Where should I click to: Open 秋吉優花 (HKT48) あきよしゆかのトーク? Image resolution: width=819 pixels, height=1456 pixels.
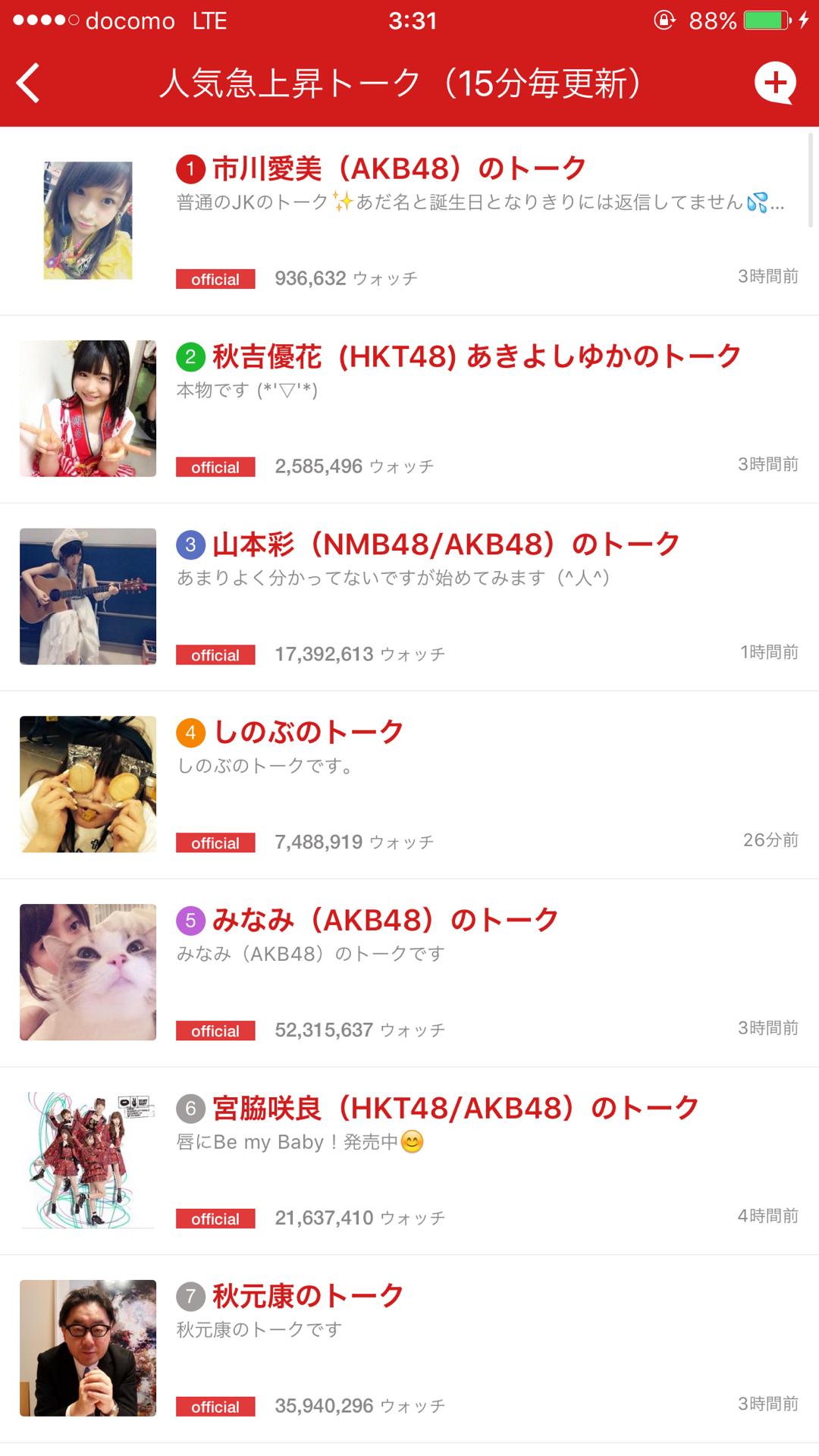pos(475,356)
